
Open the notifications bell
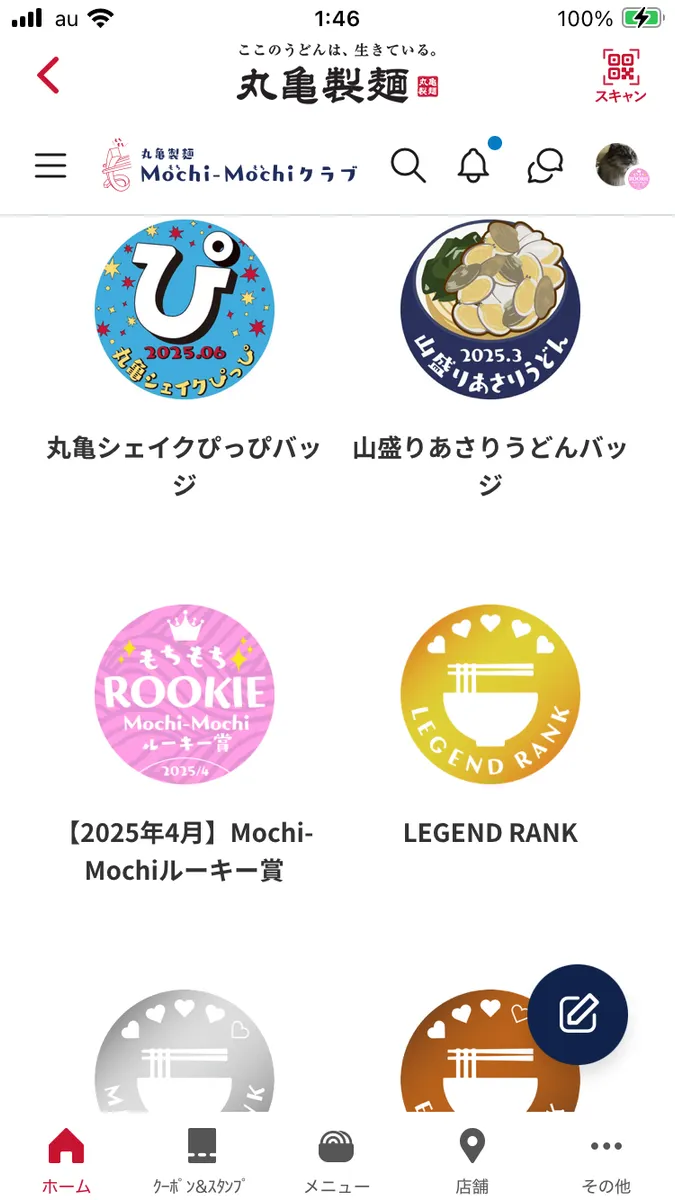coord(473,166)
